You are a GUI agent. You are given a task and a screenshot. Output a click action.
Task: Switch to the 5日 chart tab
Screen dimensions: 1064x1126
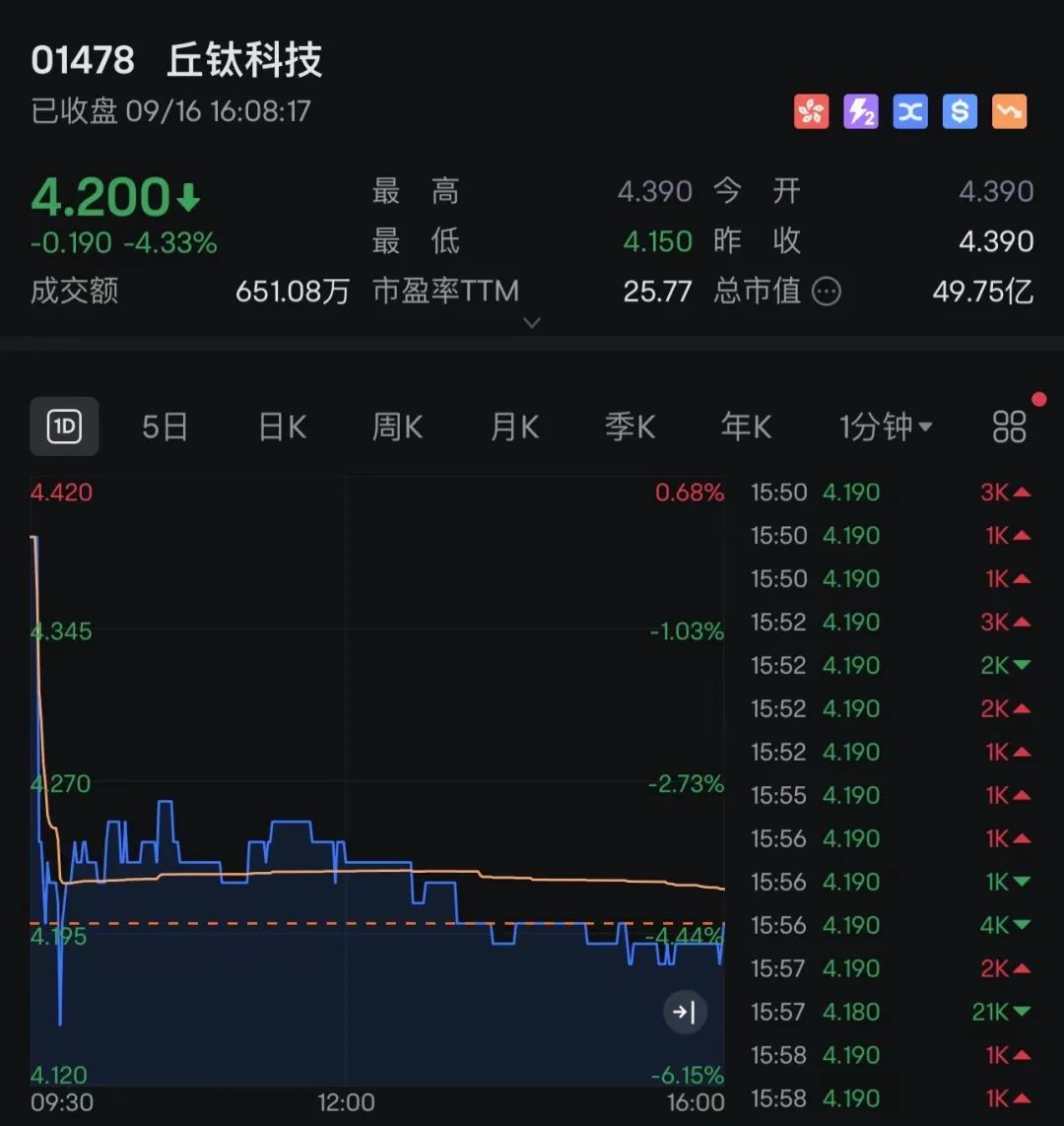tap(165, 427)
